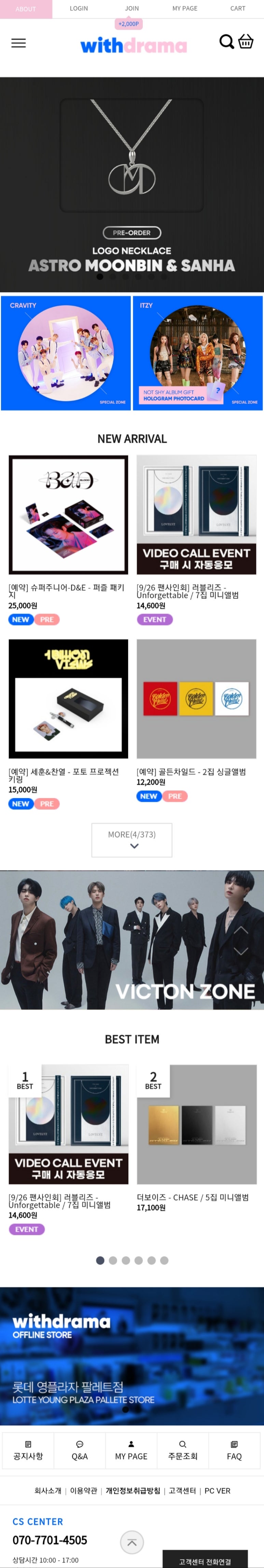Open the VICTON ZONE banner

coord(131,941)
